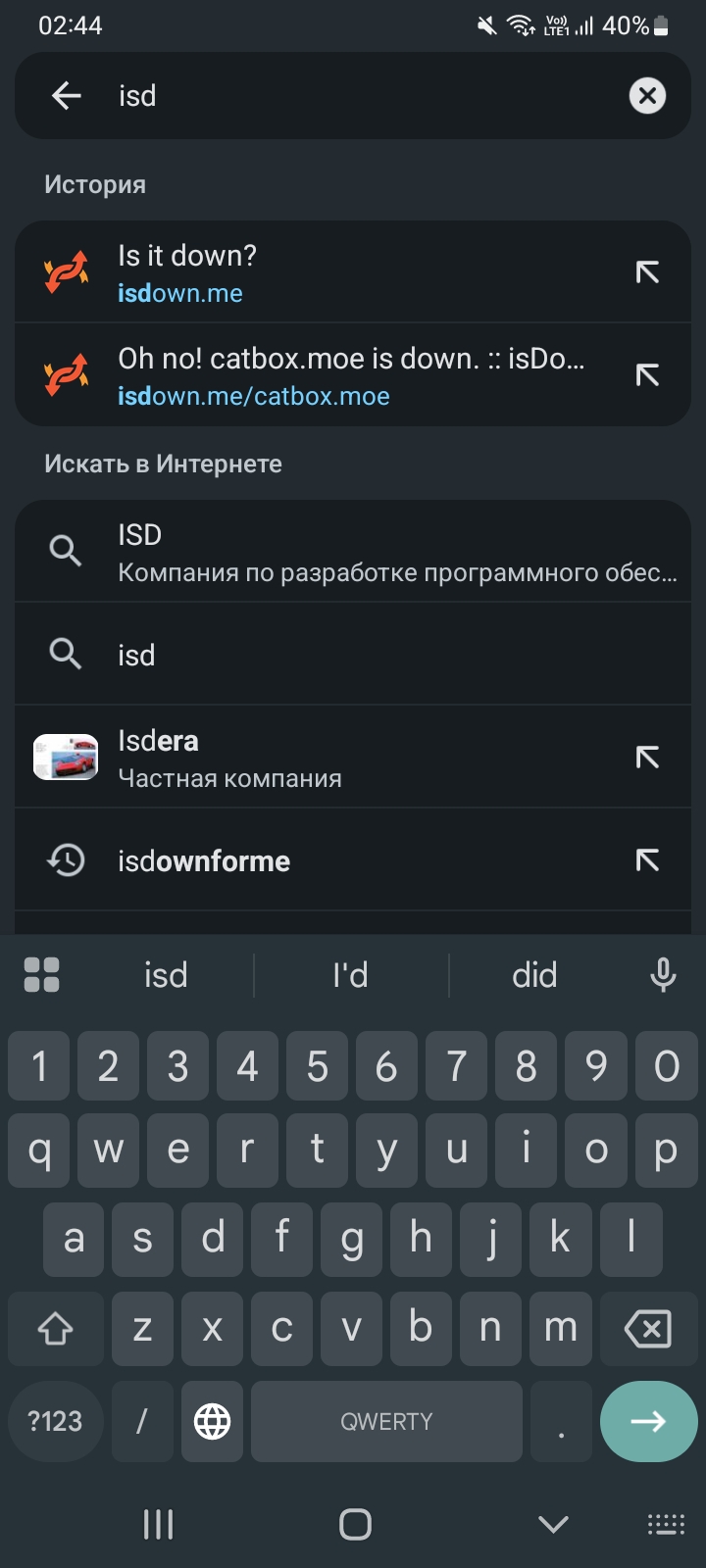Tap the back arrow in the search bar
The width and height of the screenshot is (706, 1568).
pos(66,96)
